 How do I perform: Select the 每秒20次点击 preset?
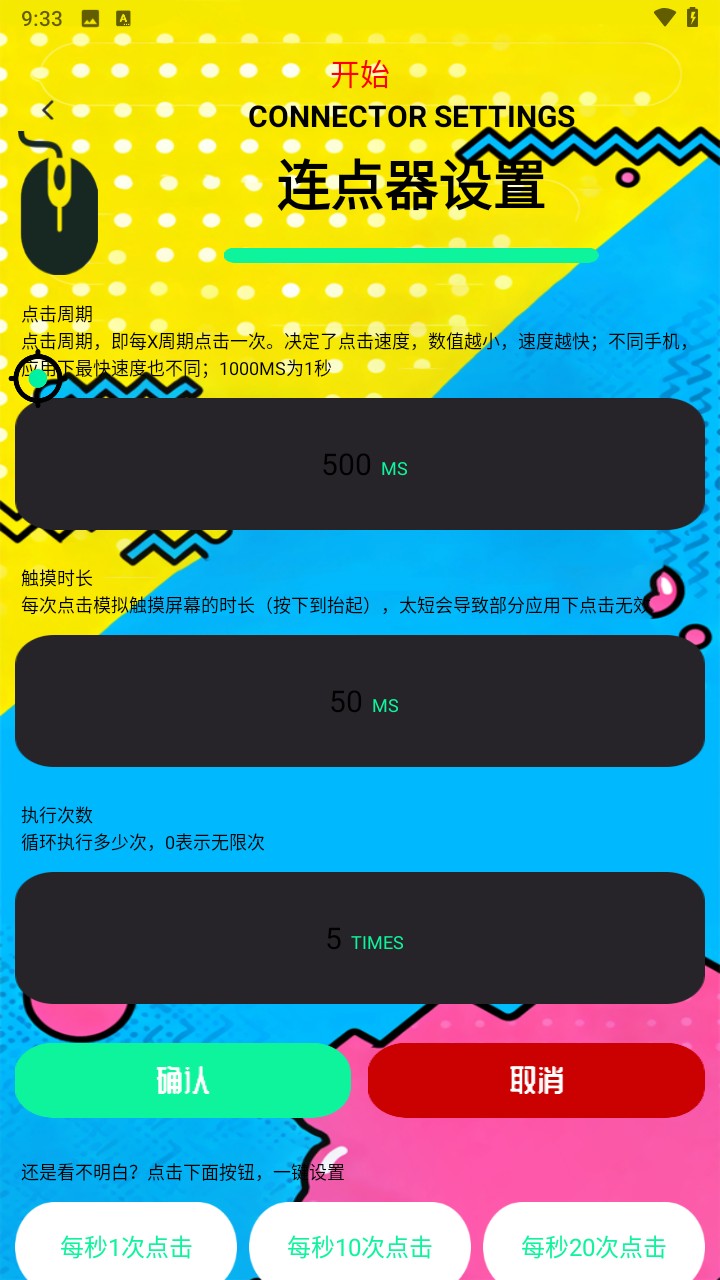pyautogui.click(x=594, y=1248)
